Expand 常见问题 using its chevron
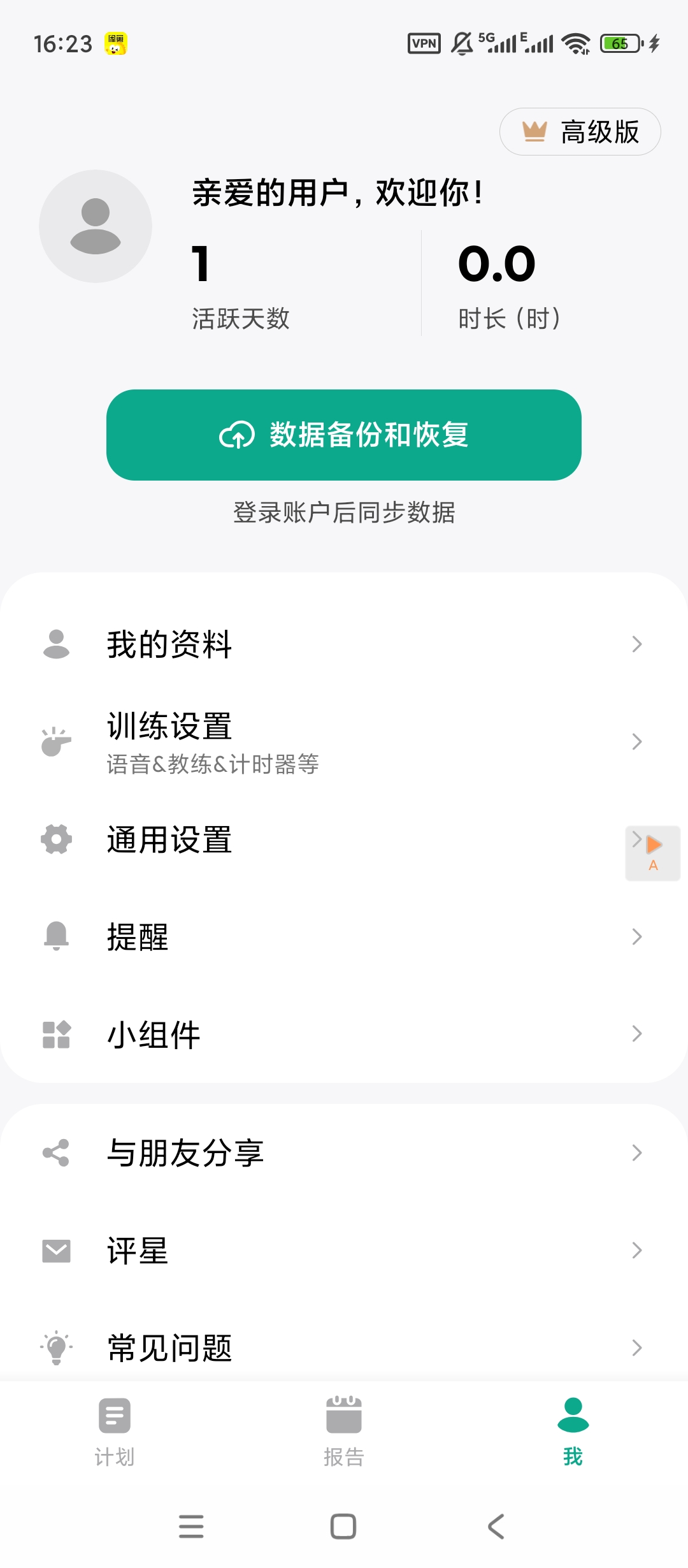 point(638,1347)
